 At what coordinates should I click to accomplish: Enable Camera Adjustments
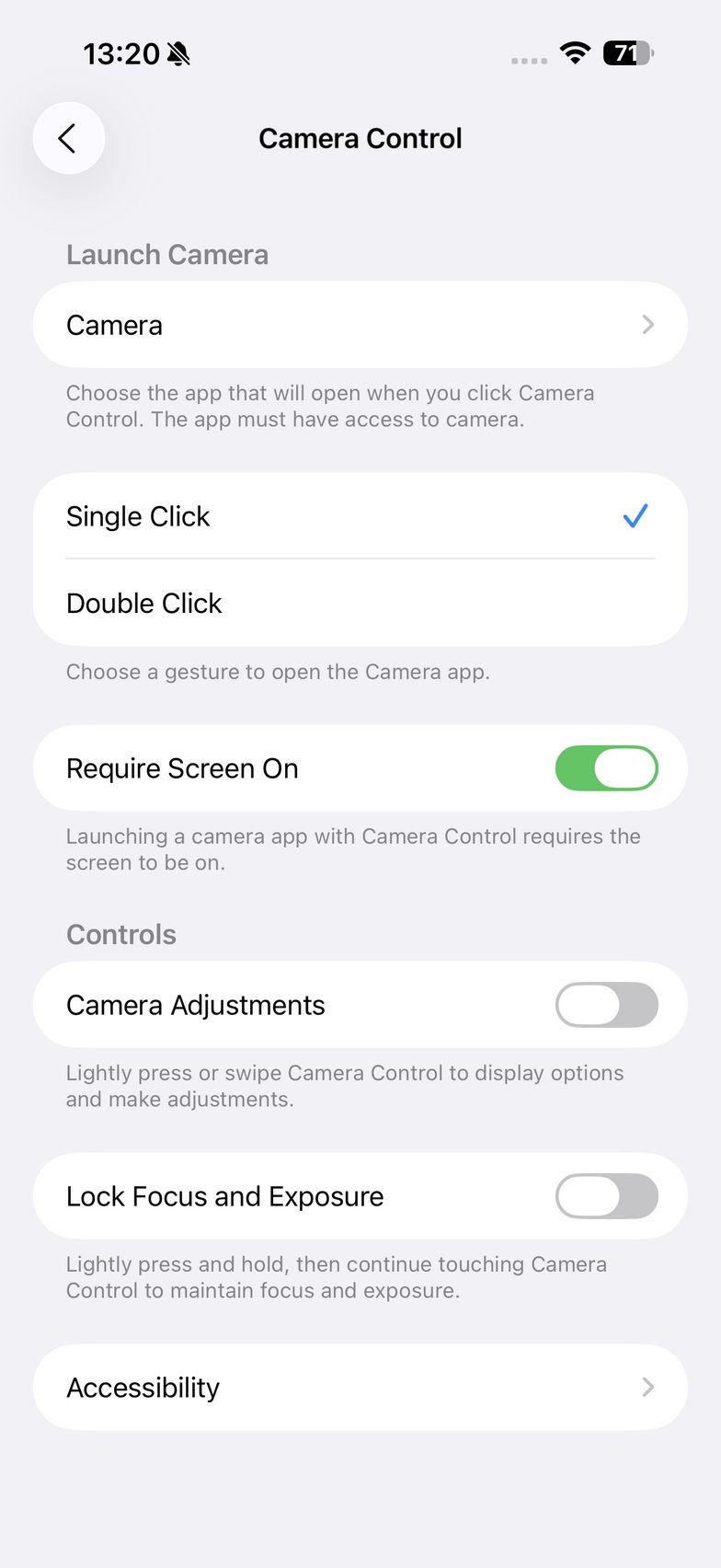[x=606, y=1005]
